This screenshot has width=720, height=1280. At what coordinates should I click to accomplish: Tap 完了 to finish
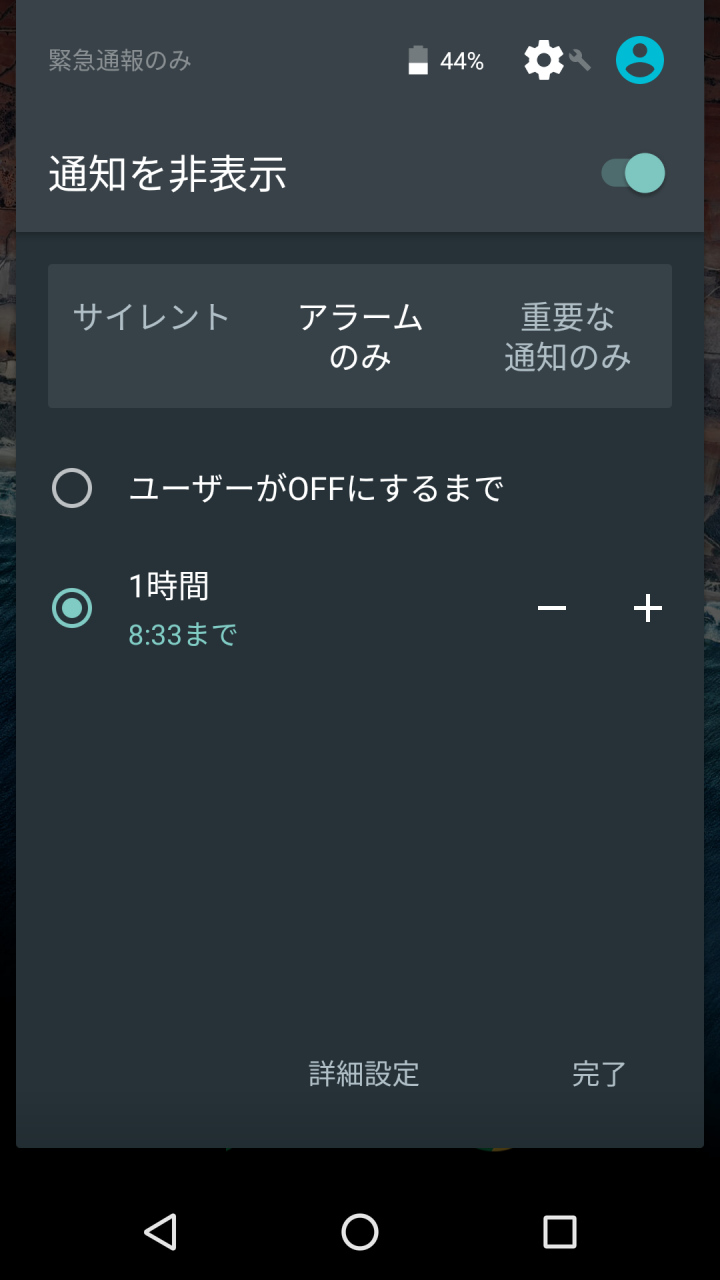click(600, 1074)
